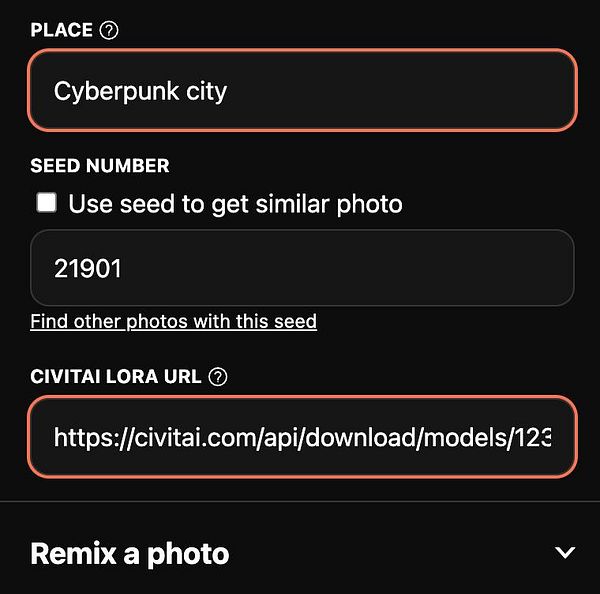Expand the Remix a photo section
This screenshot has height=594, width=600.
(x=564, y=553)
